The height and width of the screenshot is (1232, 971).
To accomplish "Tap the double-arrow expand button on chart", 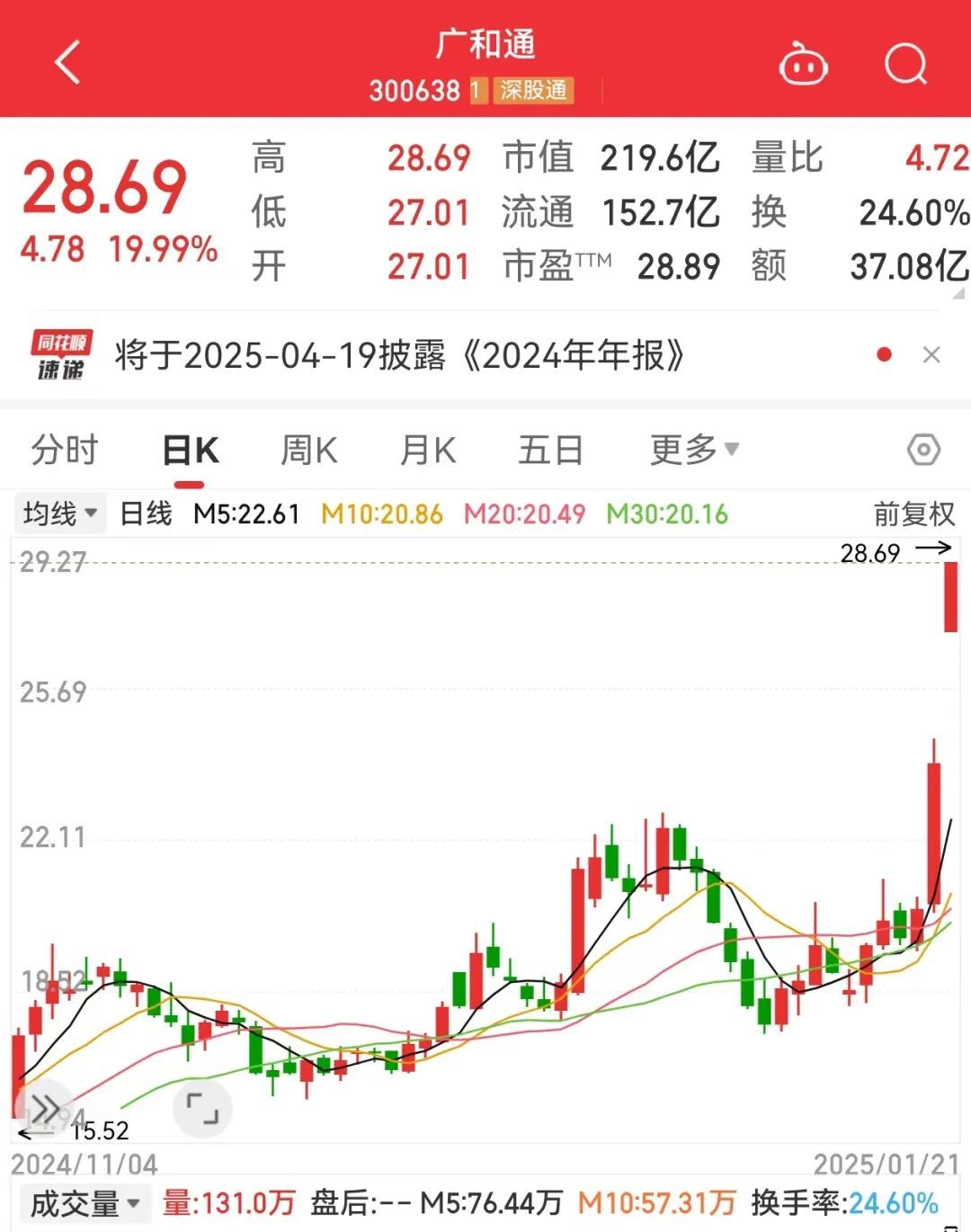I will pos(45,1108).
